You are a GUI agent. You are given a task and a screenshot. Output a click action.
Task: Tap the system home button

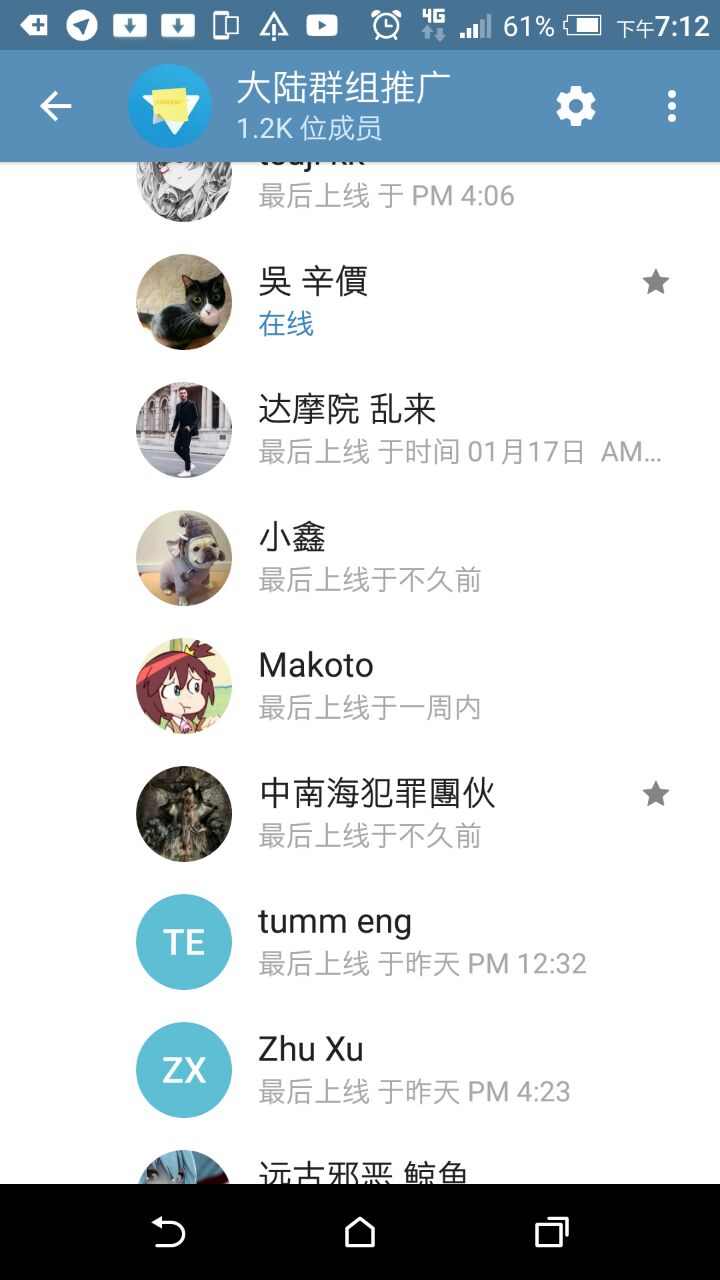click(x=360, y=1233)
